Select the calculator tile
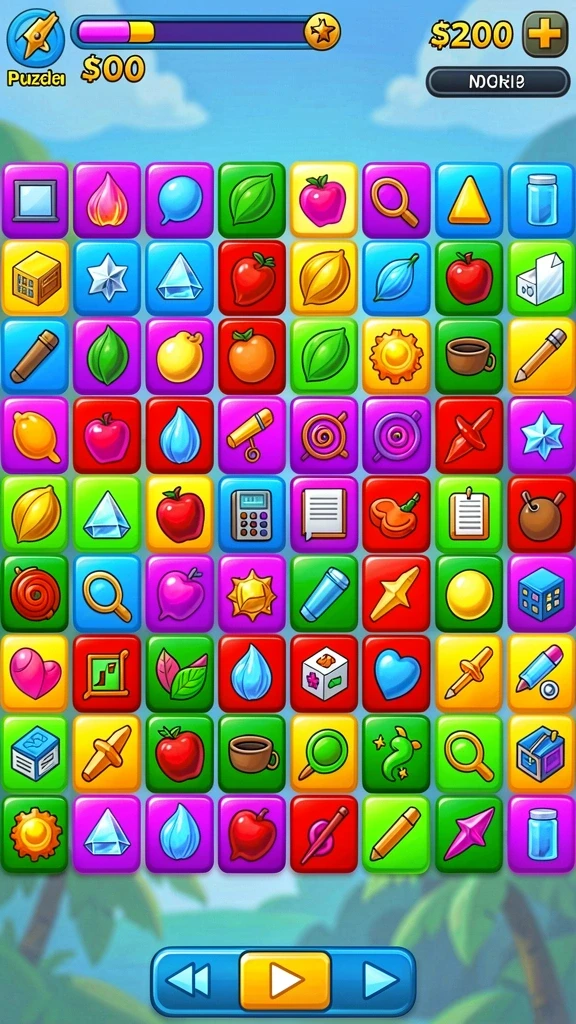 point(251,514)
